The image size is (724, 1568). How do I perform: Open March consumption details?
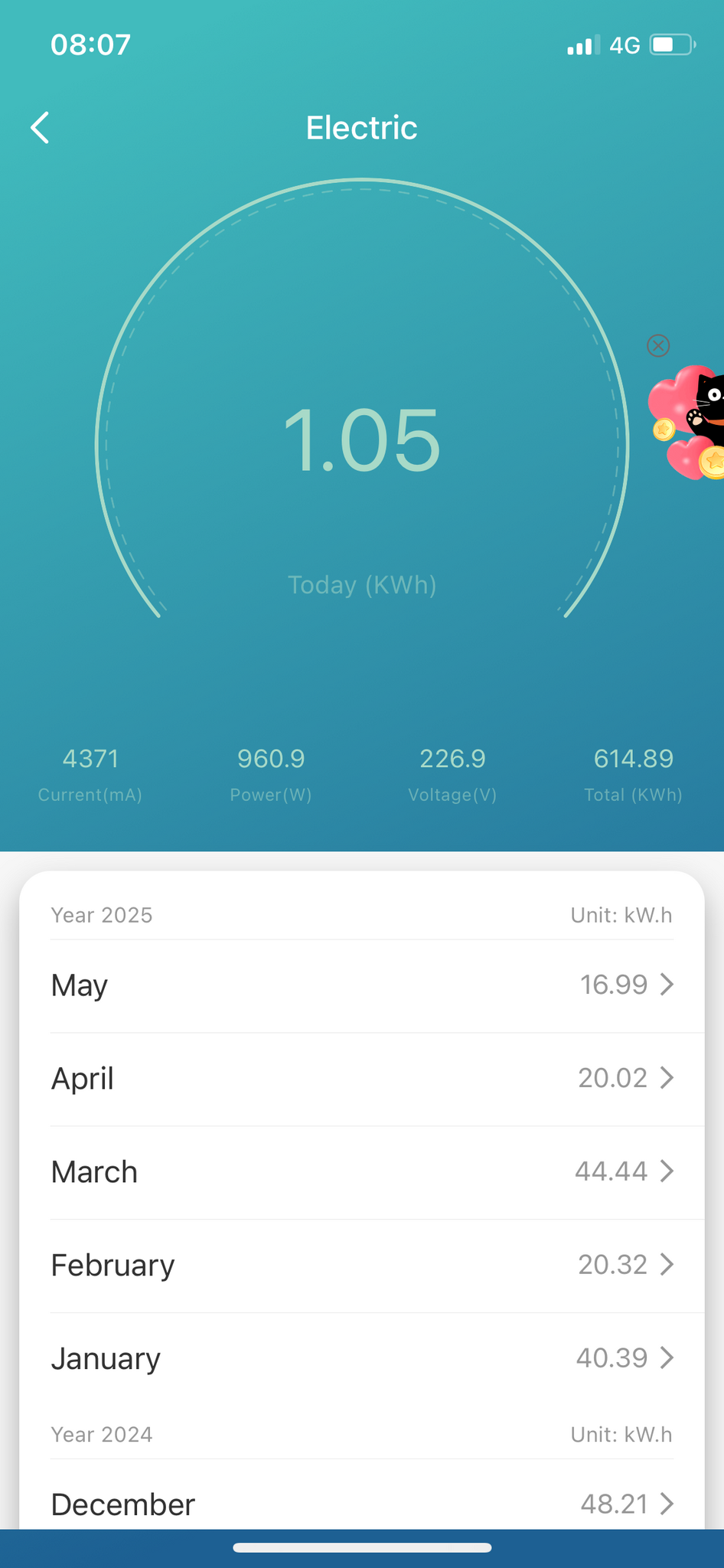[x=362, y=1172]
